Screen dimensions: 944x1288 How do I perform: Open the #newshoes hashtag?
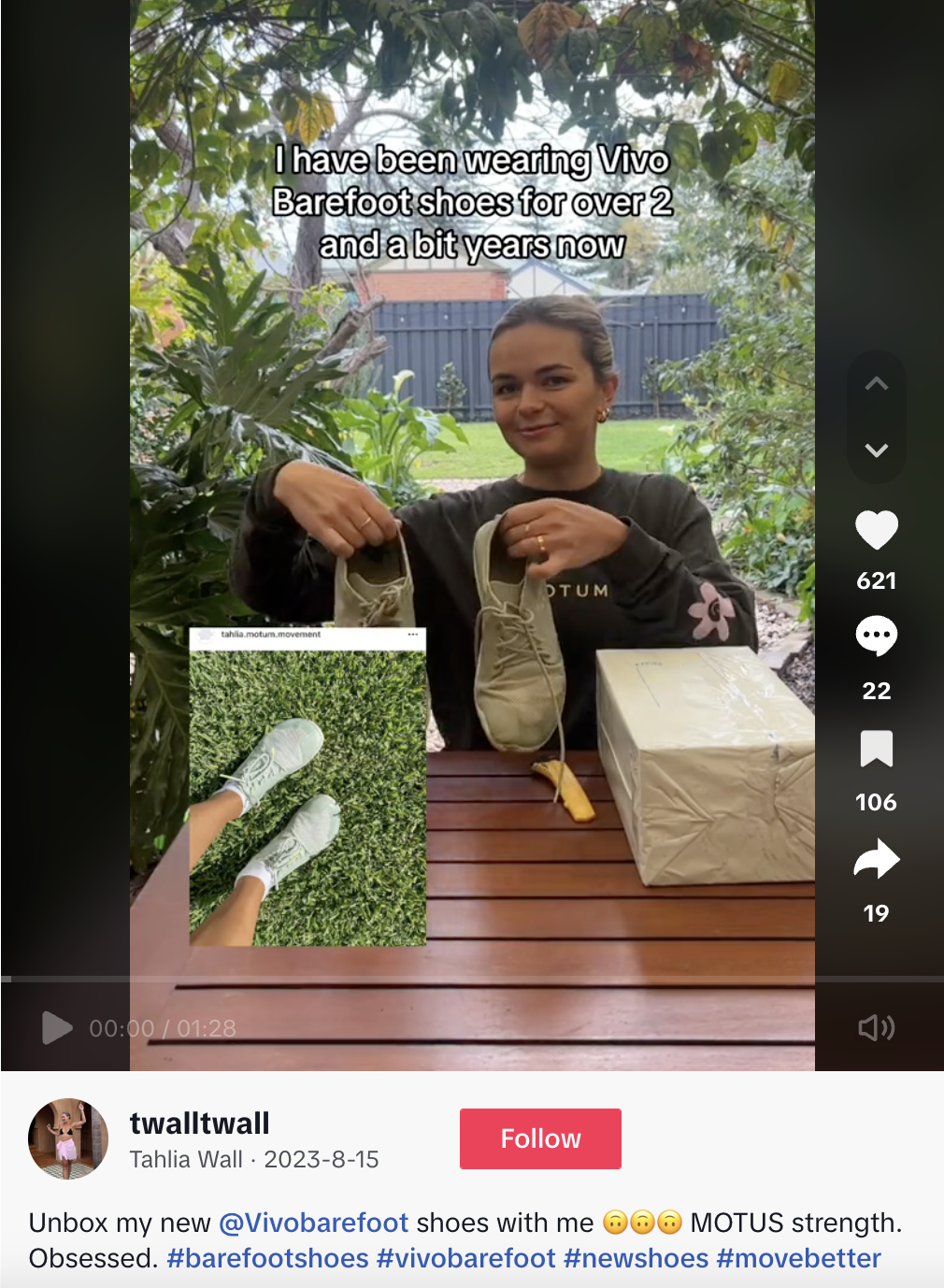pyautogui.click(x=636, y=1258)
